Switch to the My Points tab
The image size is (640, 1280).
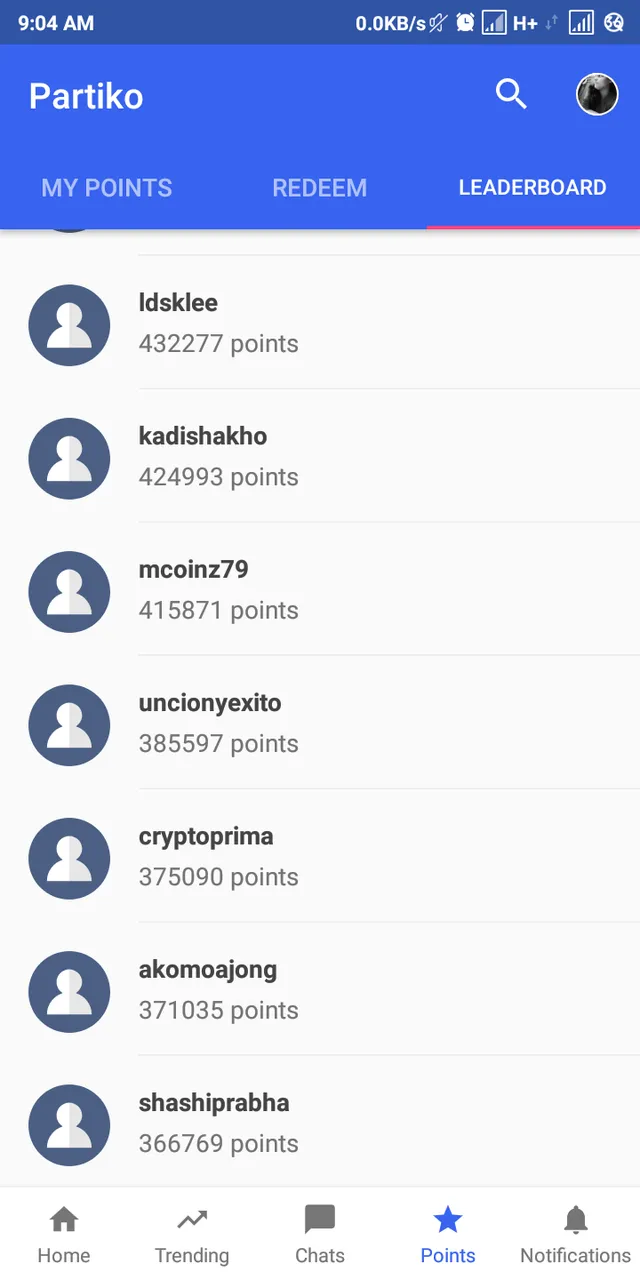pos(107,188)
